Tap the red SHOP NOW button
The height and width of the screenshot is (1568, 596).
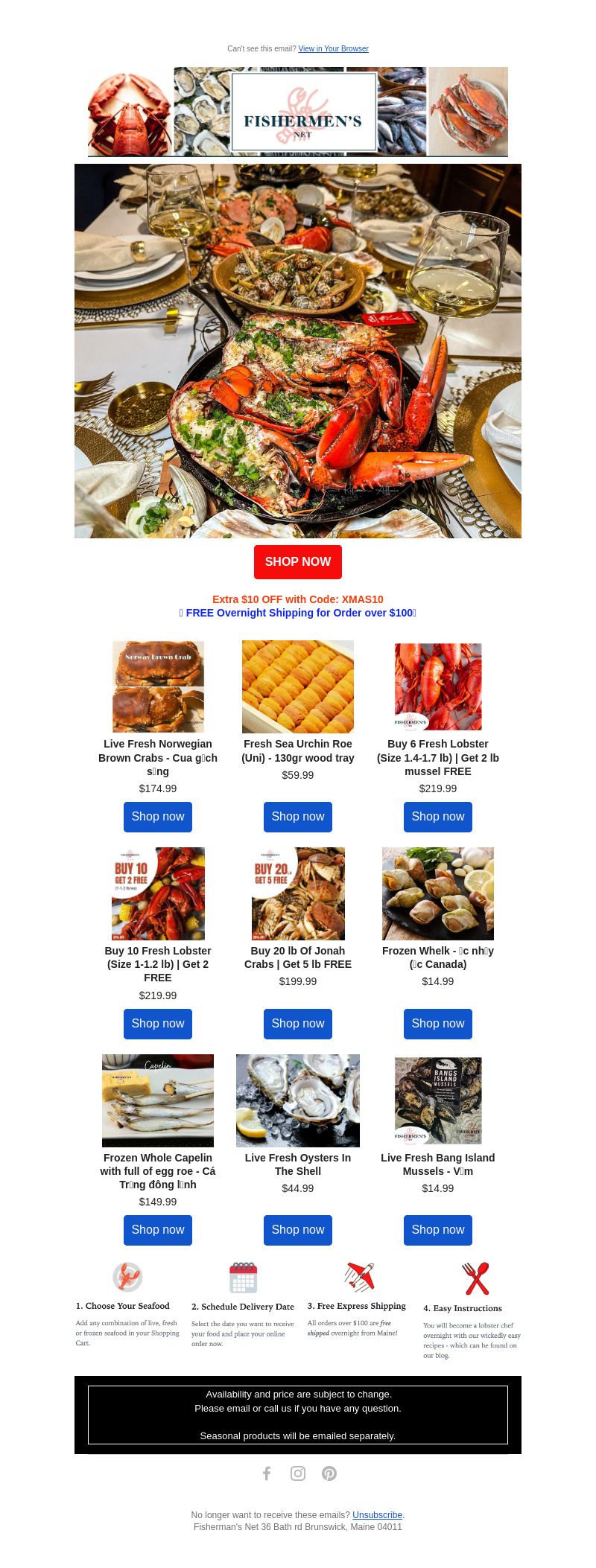(298, 562)
